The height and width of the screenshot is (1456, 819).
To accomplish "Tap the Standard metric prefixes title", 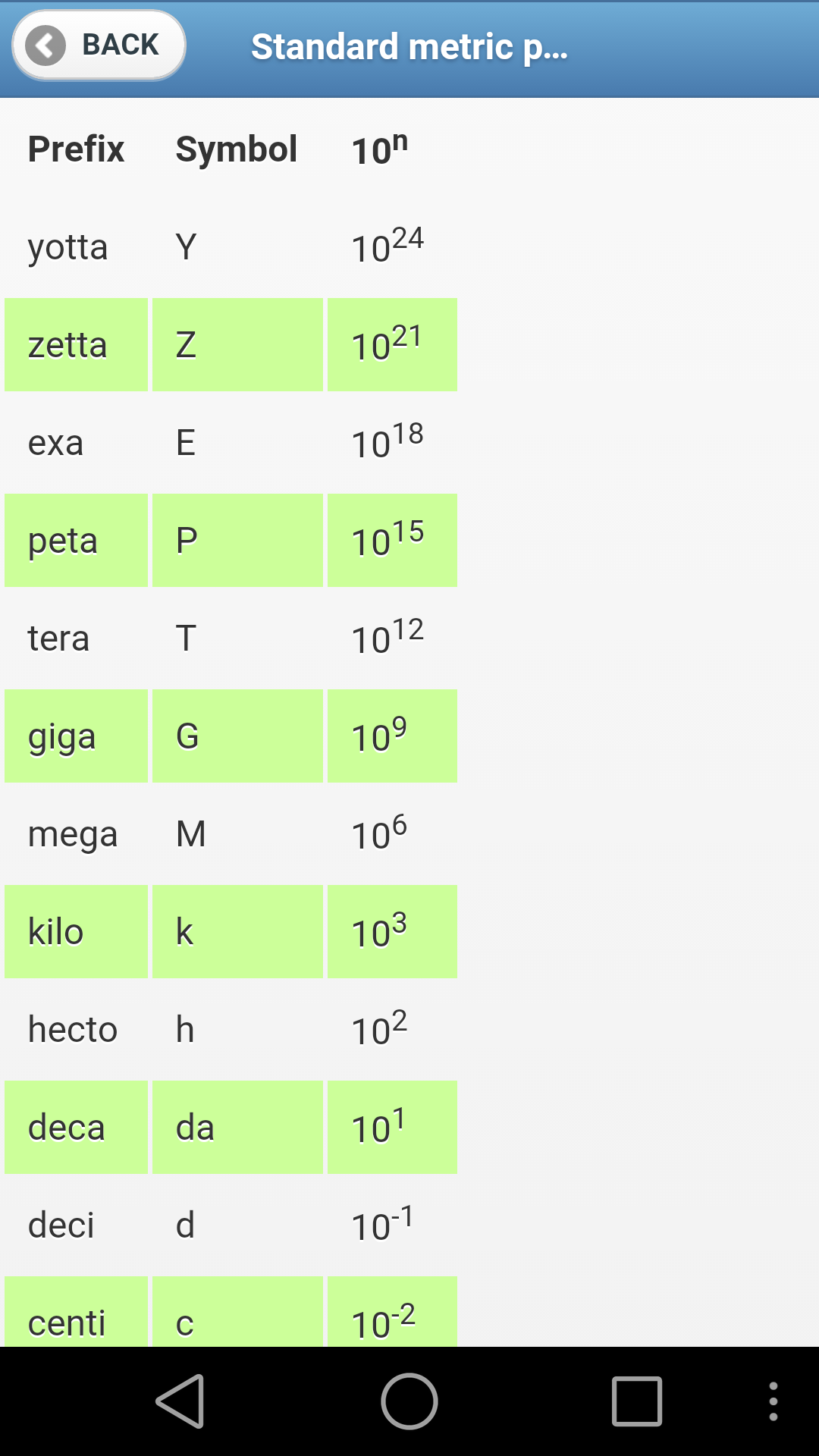I will (409, 45).
